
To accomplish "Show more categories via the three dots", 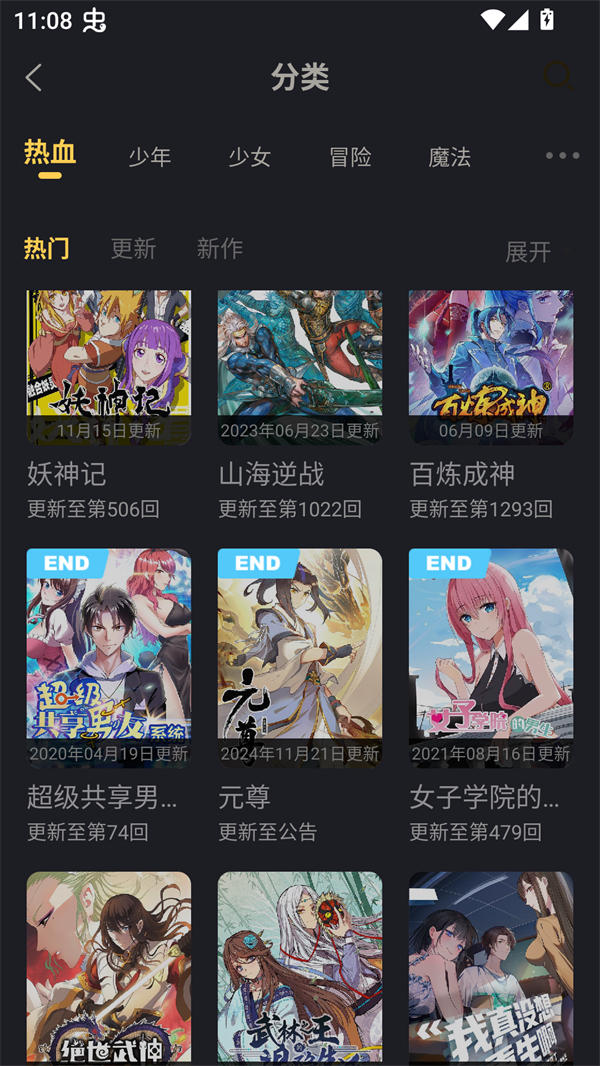I will coord(562,156).
